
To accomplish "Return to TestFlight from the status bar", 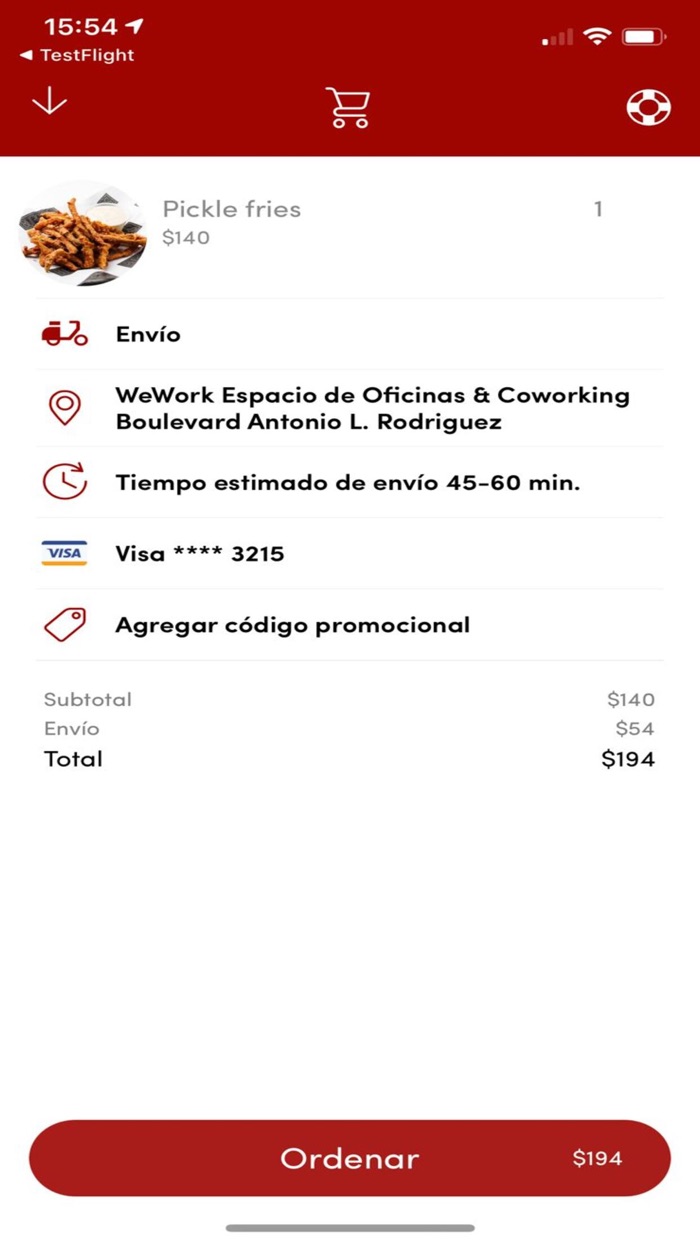I will point(77,56).
